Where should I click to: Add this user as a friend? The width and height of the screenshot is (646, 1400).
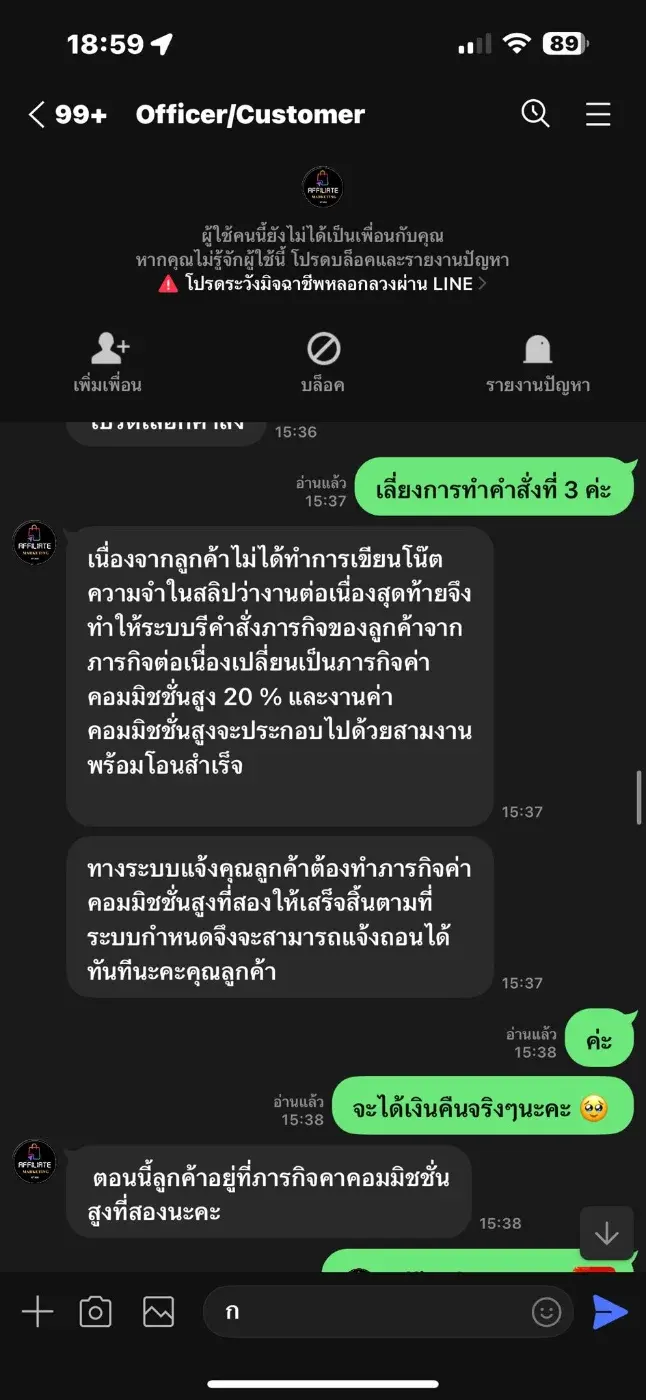[x=108, y=362]
